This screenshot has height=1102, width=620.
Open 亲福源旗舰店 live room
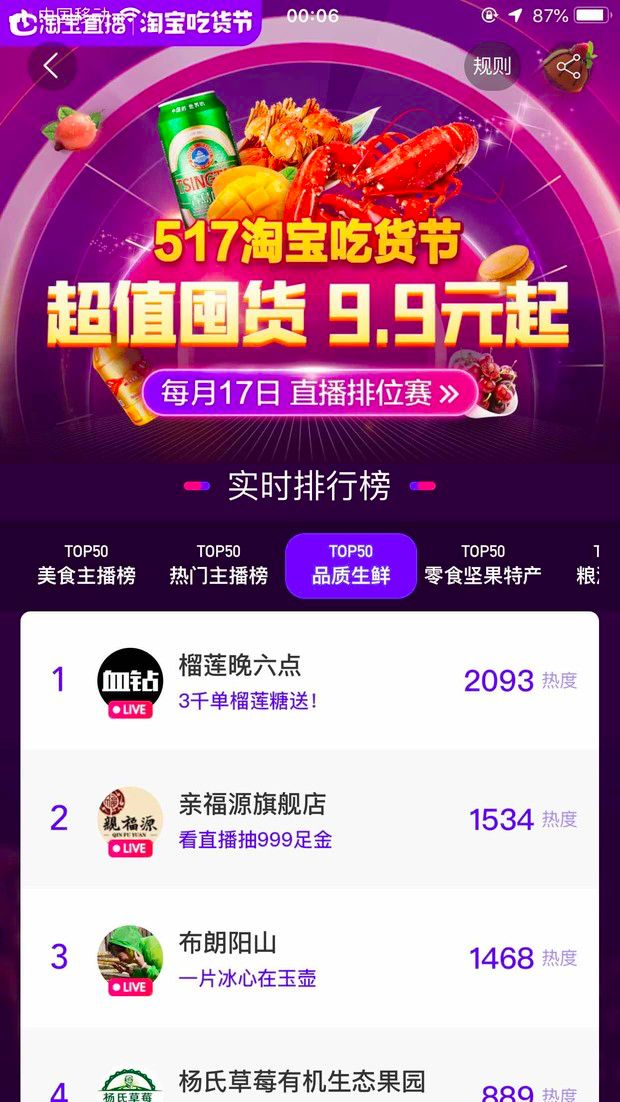tap(310, 820)
